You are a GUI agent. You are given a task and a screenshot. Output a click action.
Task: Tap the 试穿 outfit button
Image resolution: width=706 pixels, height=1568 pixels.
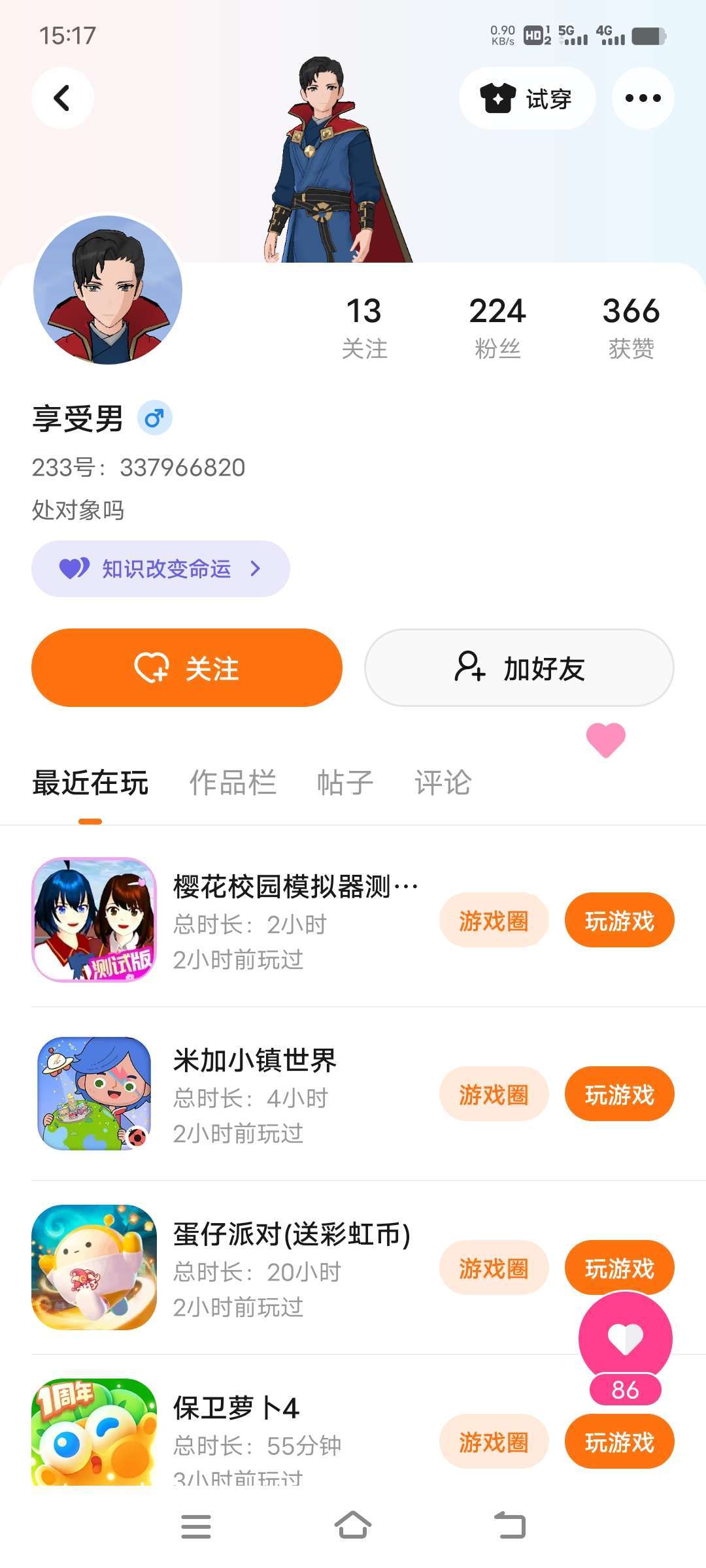pyautogui.click(x=527, y=98)
